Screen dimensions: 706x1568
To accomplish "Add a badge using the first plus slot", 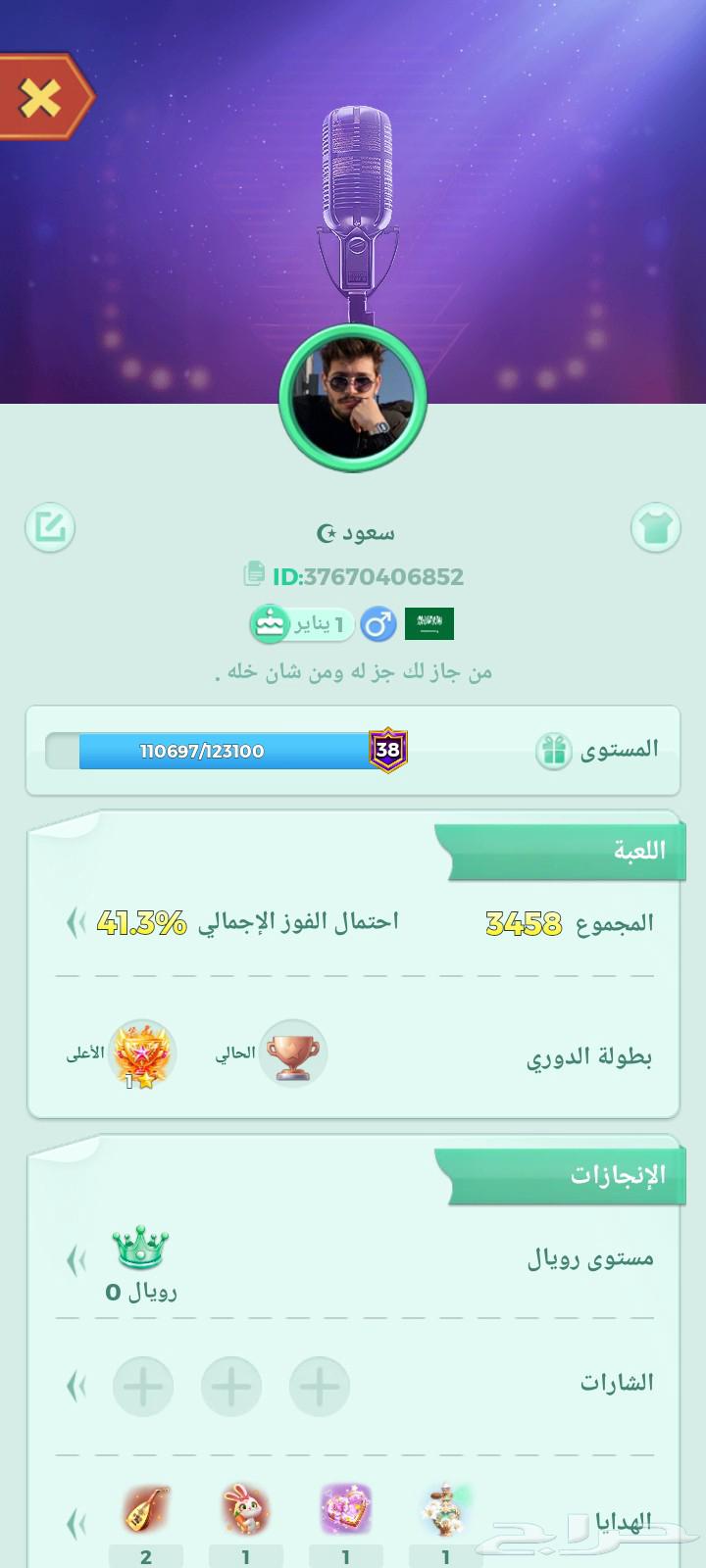I will pos(317,1387).
